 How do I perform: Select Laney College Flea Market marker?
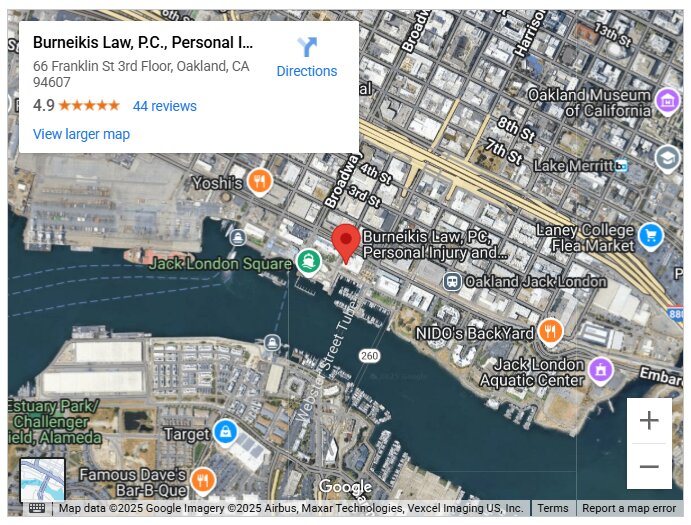tap(652, 236)
